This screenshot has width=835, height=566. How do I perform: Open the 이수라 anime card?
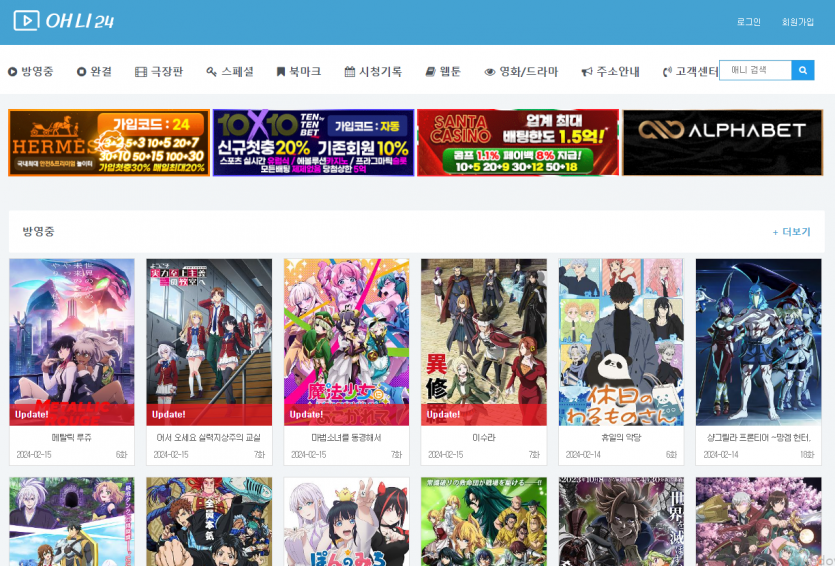pyautogui.click(x=483, y=342)
